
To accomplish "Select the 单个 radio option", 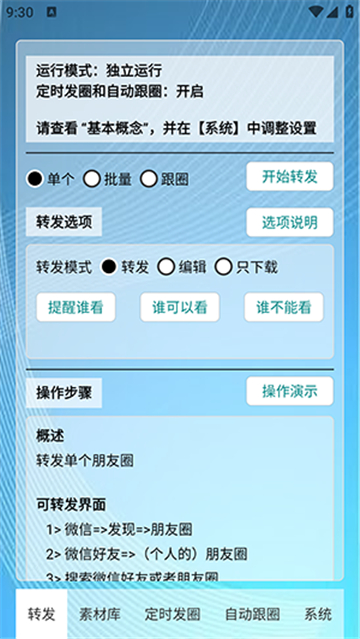I will 51,179.
